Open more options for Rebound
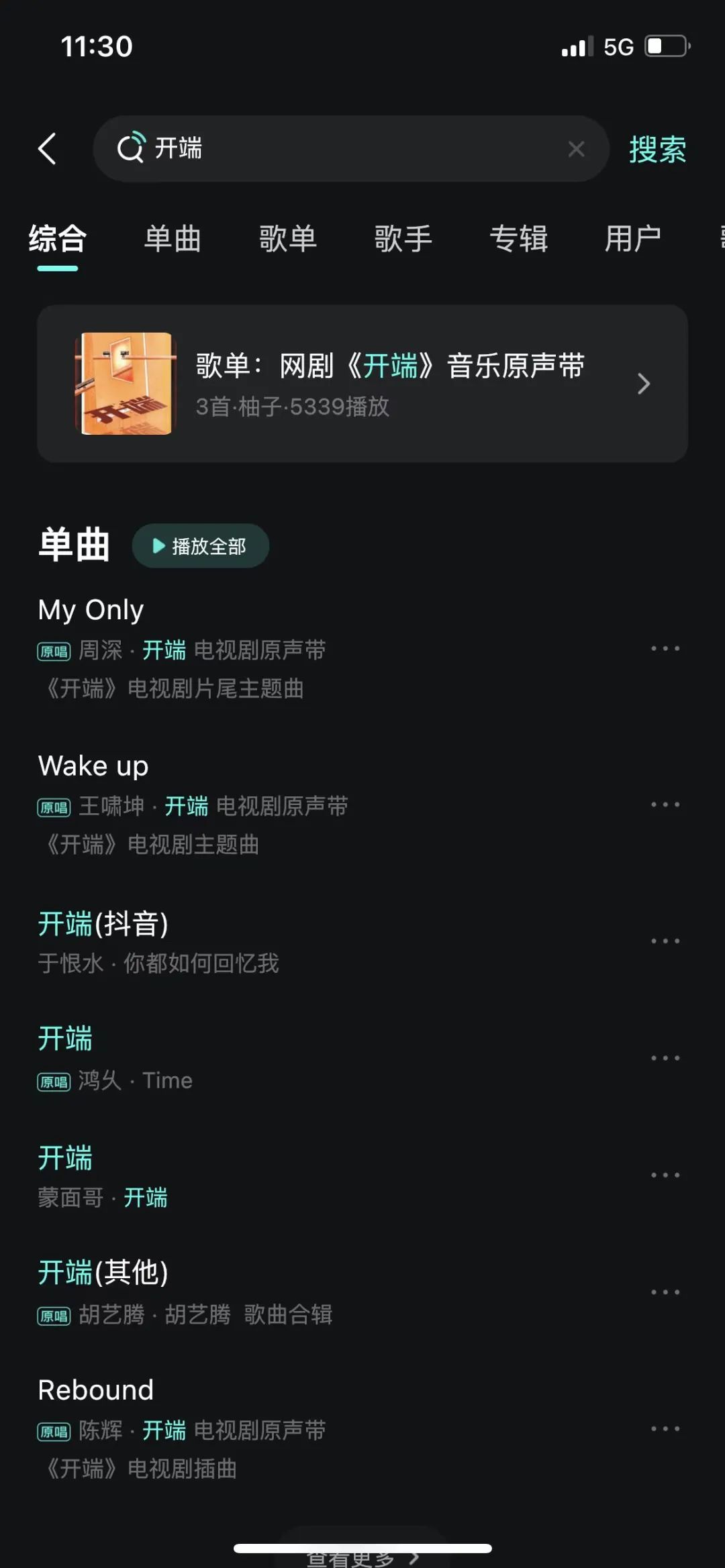Screen dimensions: 725x1568 [x=665, y=1429]
